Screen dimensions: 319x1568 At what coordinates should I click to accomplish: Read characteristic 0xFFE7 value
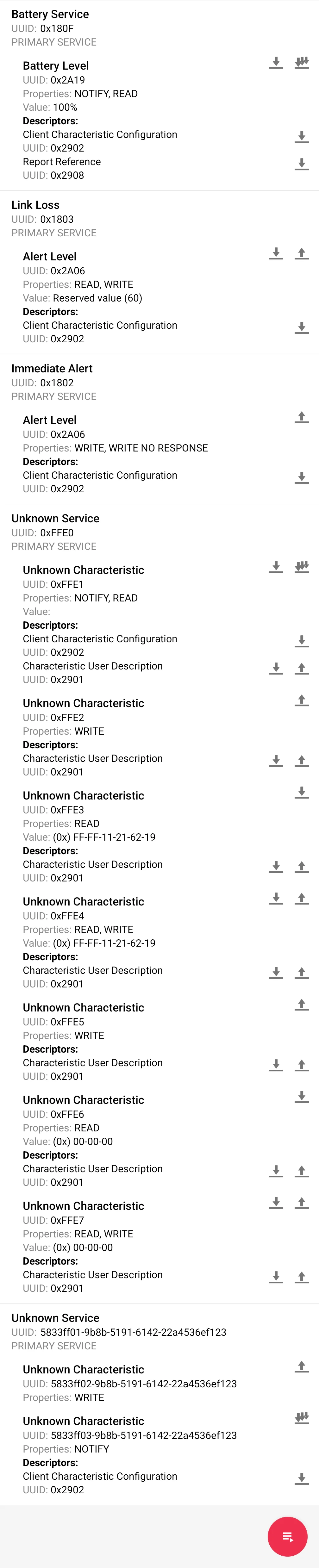(276, 1203)
